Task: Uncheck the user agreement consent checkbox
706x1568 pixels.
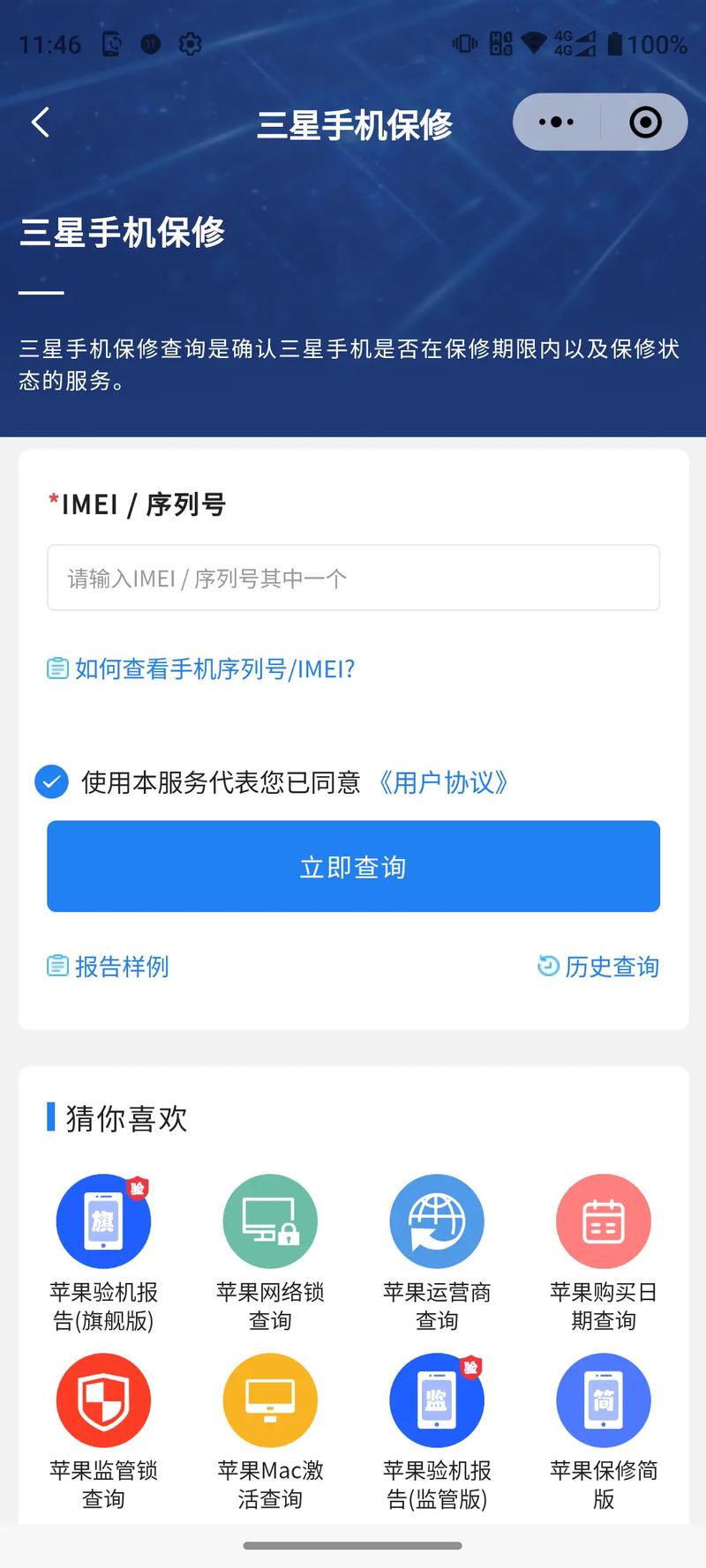Action: [51, 780]
